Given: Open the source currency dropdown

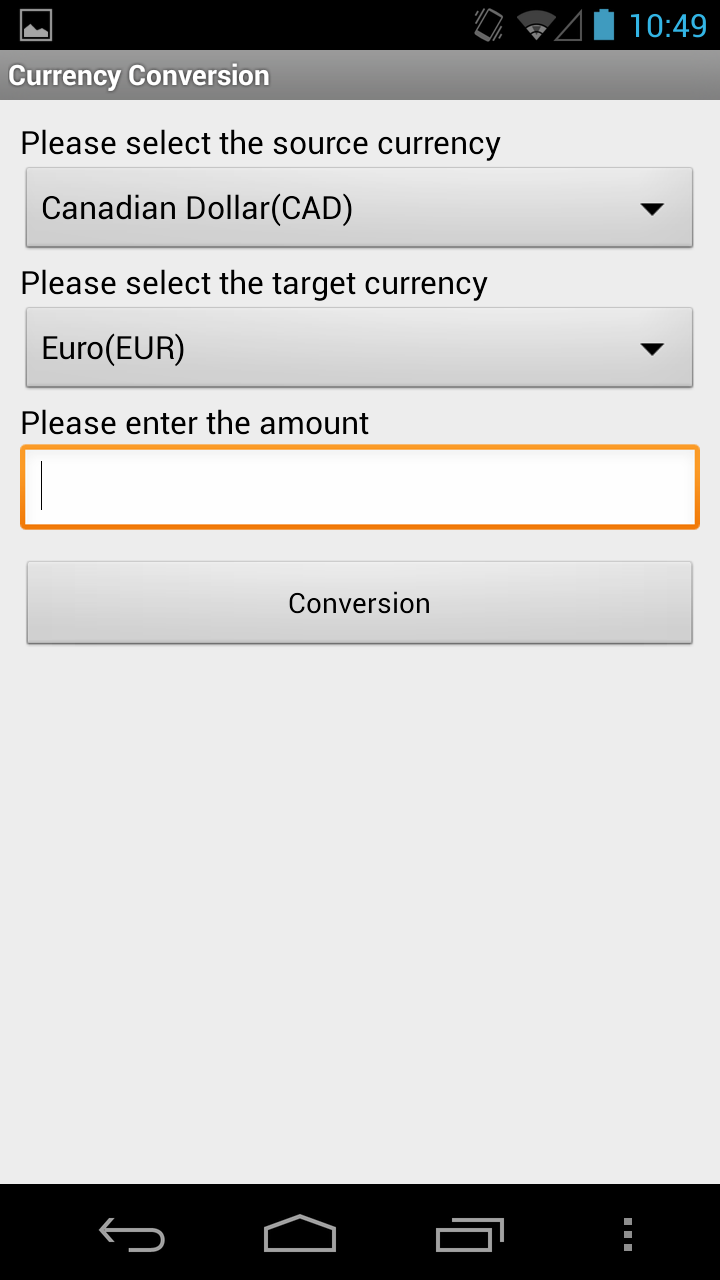Looking at the screenshot, I should 359,207.
